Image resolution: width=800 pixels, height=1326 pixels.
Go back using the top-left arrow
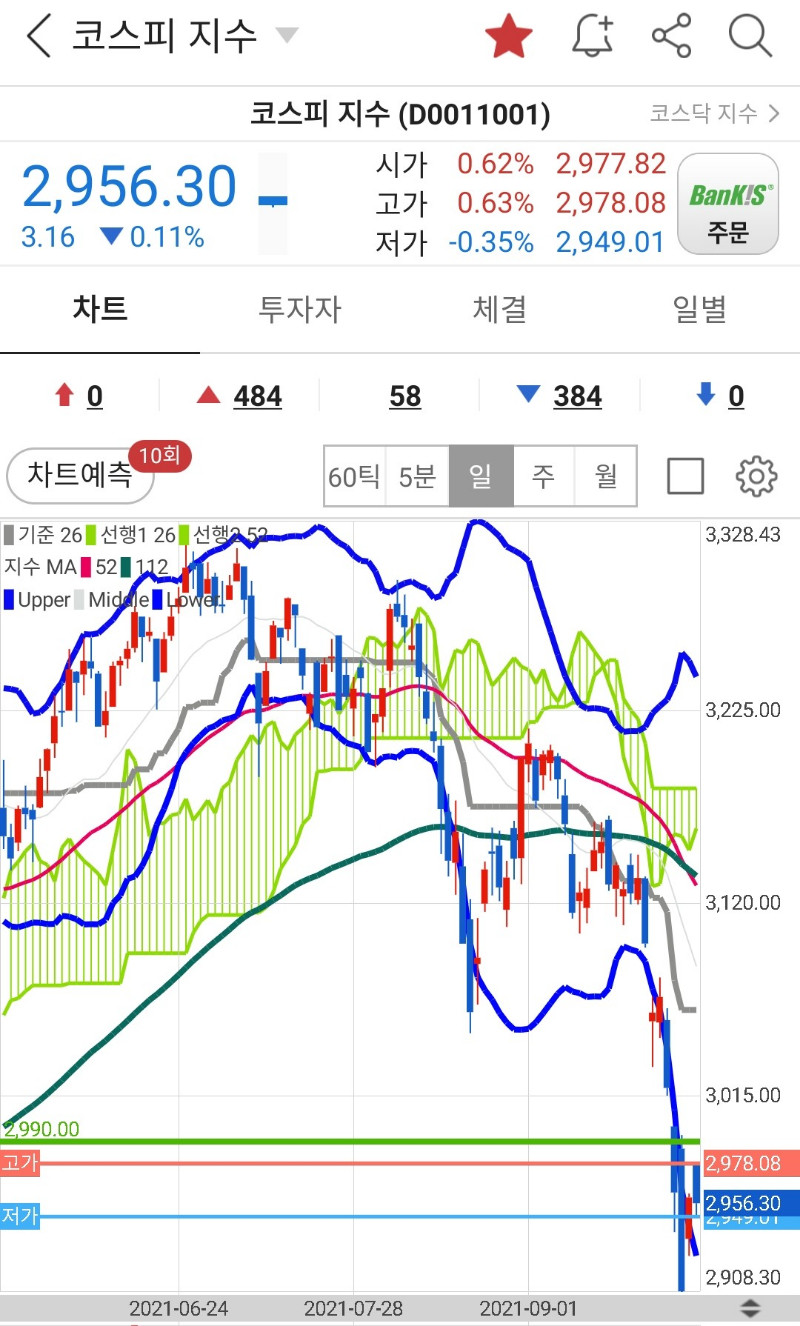[38, 37]
